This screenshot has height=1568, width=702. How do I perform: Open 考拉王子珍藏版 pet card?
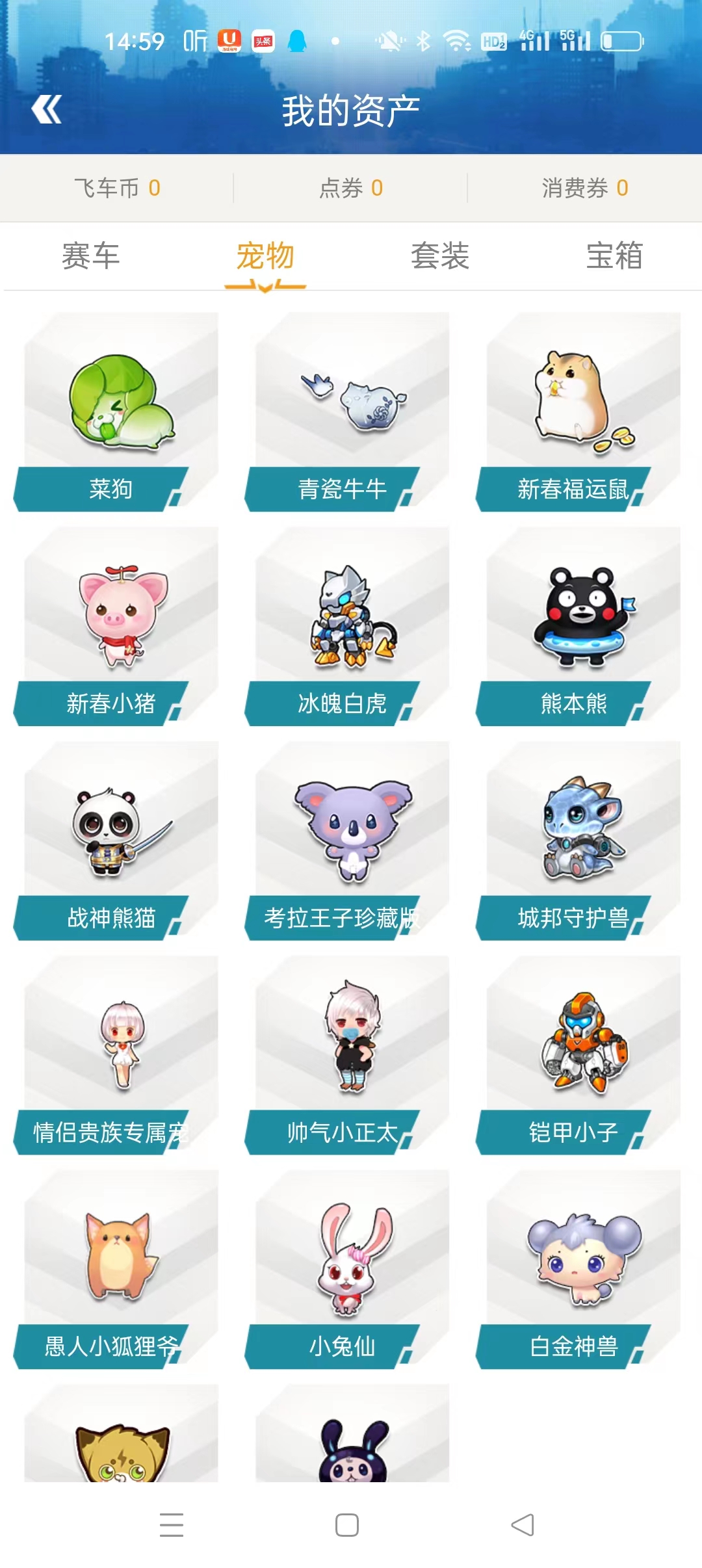pyautogui.click(x=348, y=841)
